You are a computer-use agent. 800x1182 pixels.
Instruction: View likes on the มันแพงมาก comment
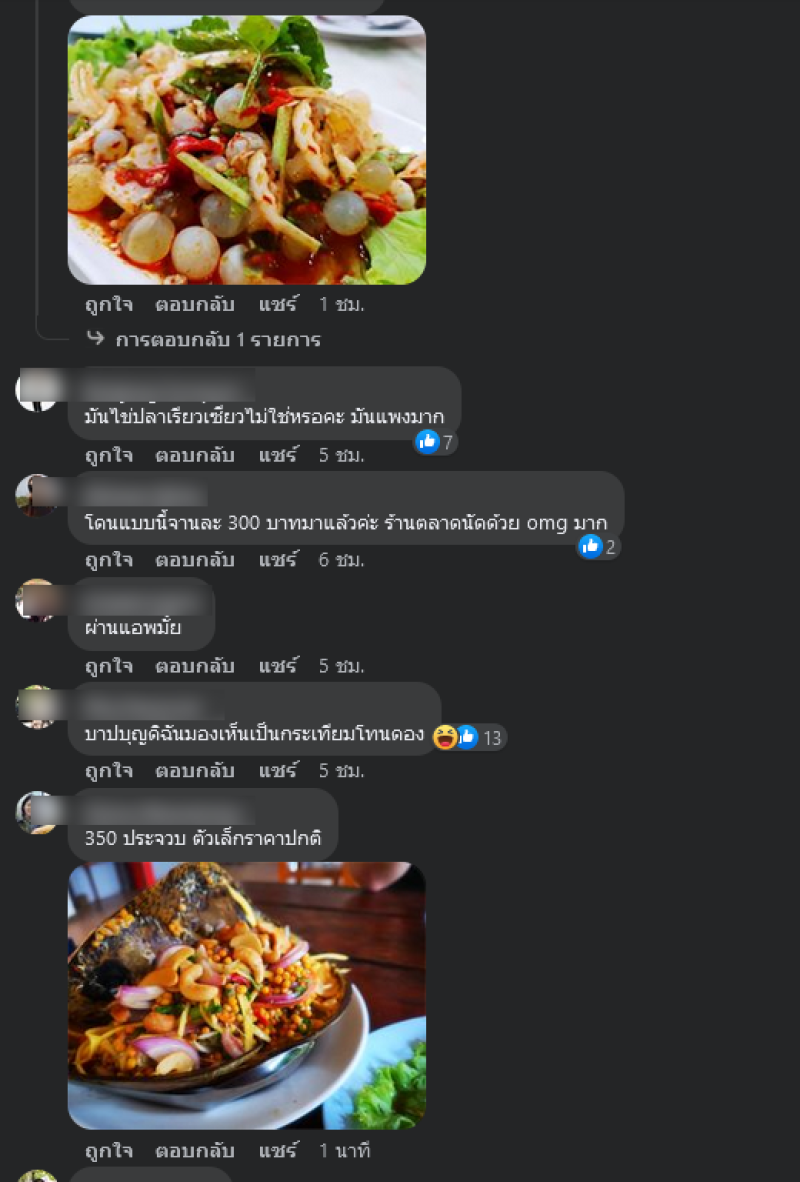coord(437,441)
